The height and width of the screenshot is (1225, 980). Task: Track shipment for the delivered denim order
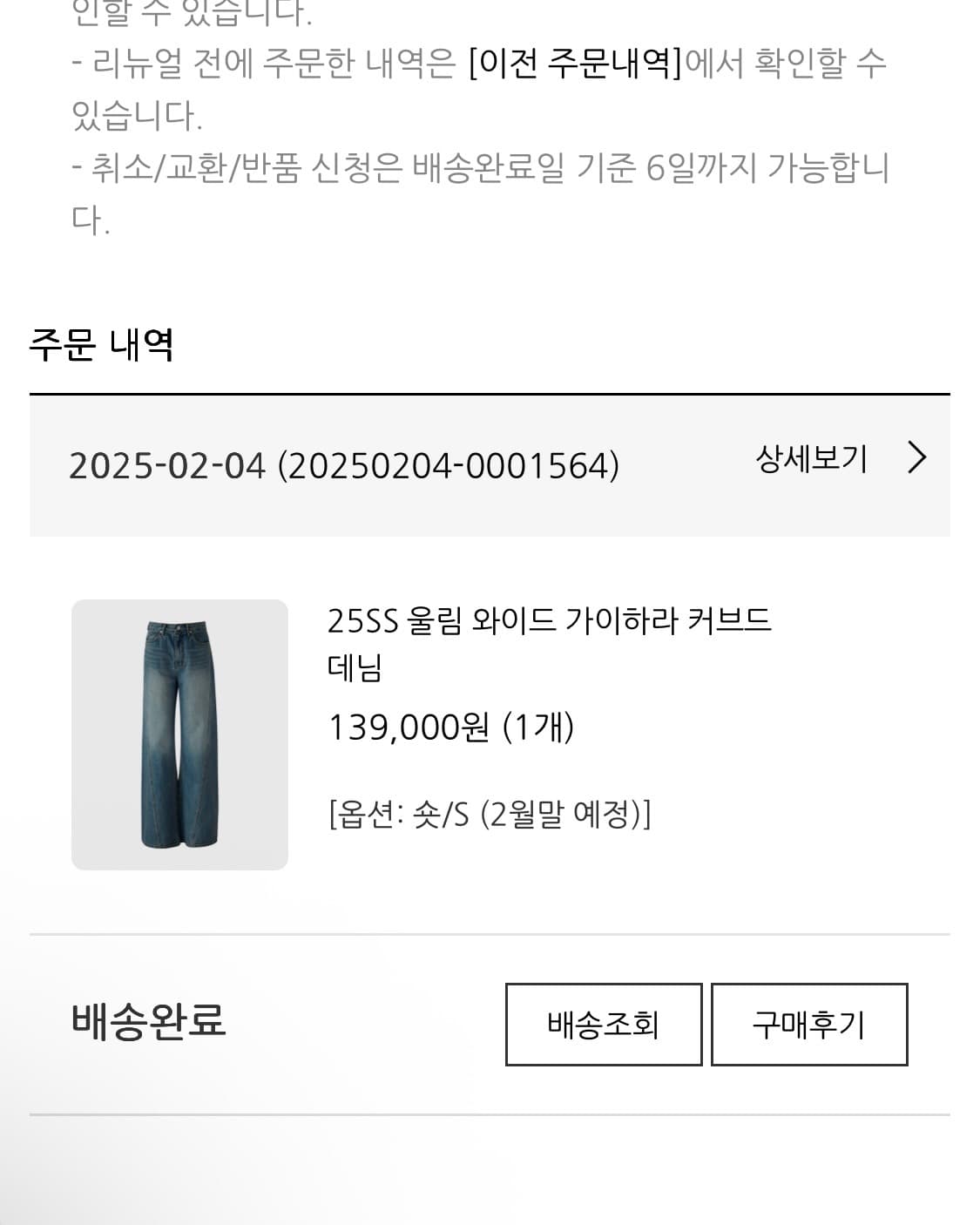pos(605,1025)
